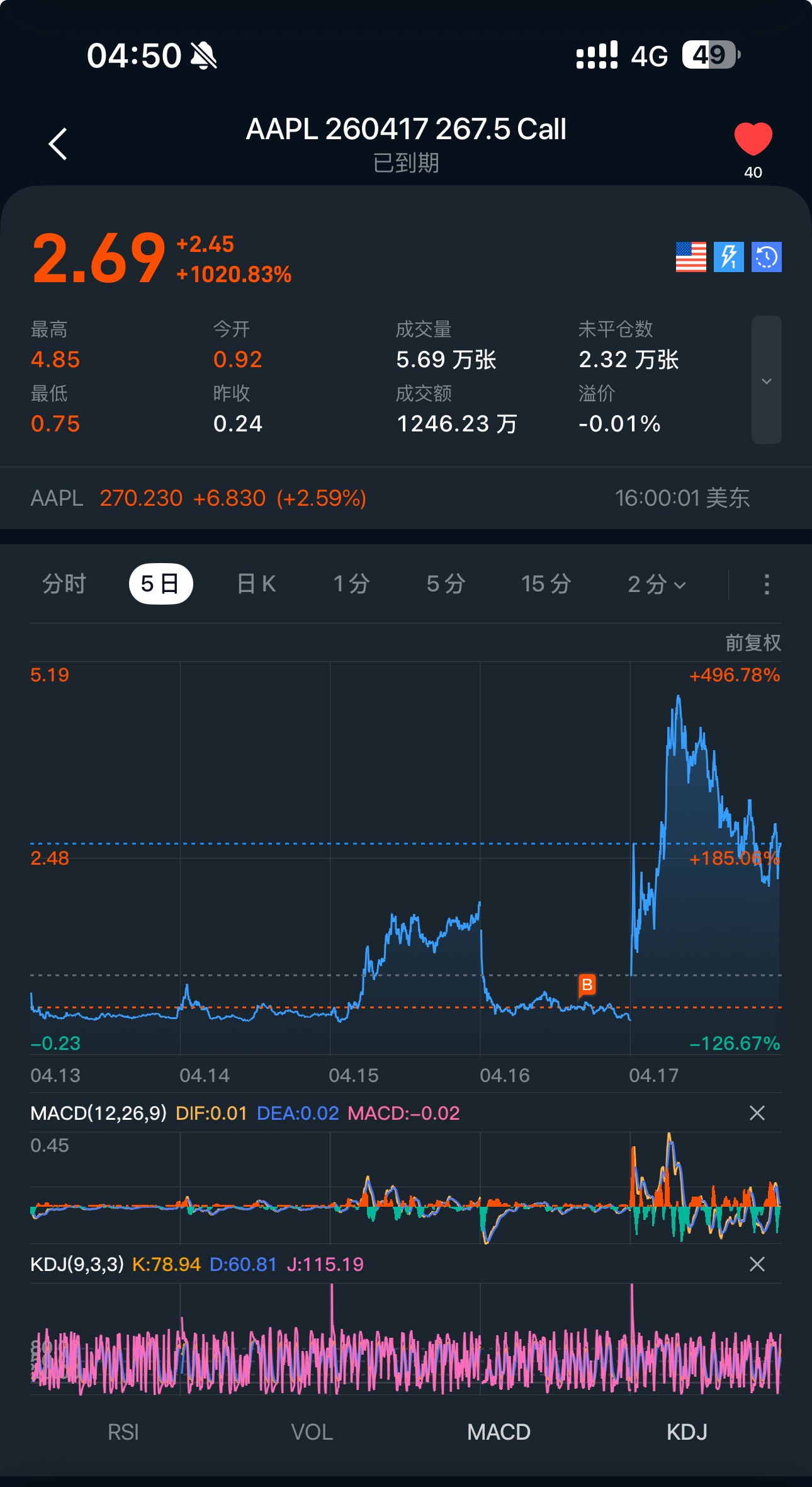Select the RSI indicator
Screen dimensions: 812x1487
(x=123, y=1432)
